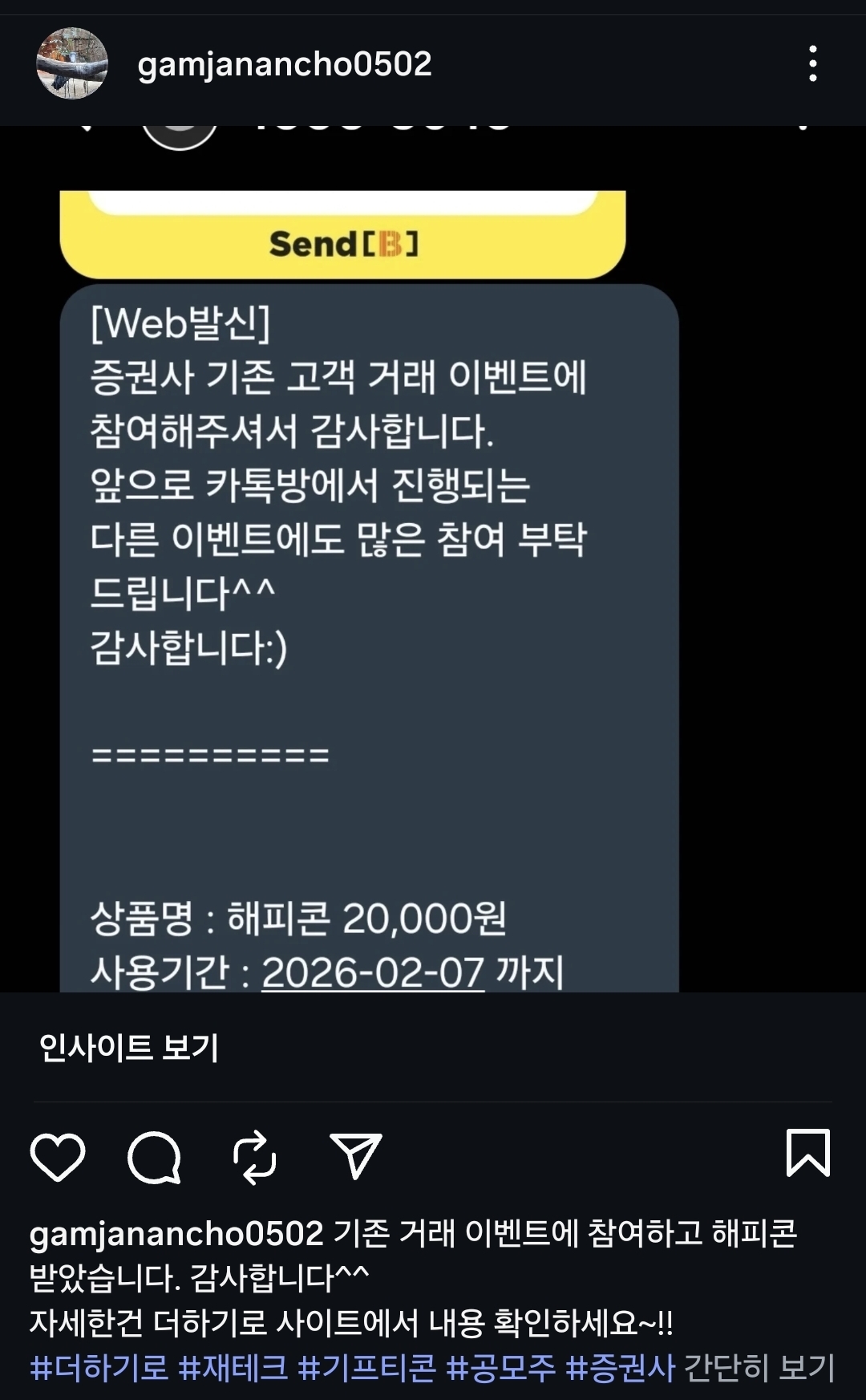Open the #공모주 hashtag
866x1400 pixels.
tap(500, 1367)
